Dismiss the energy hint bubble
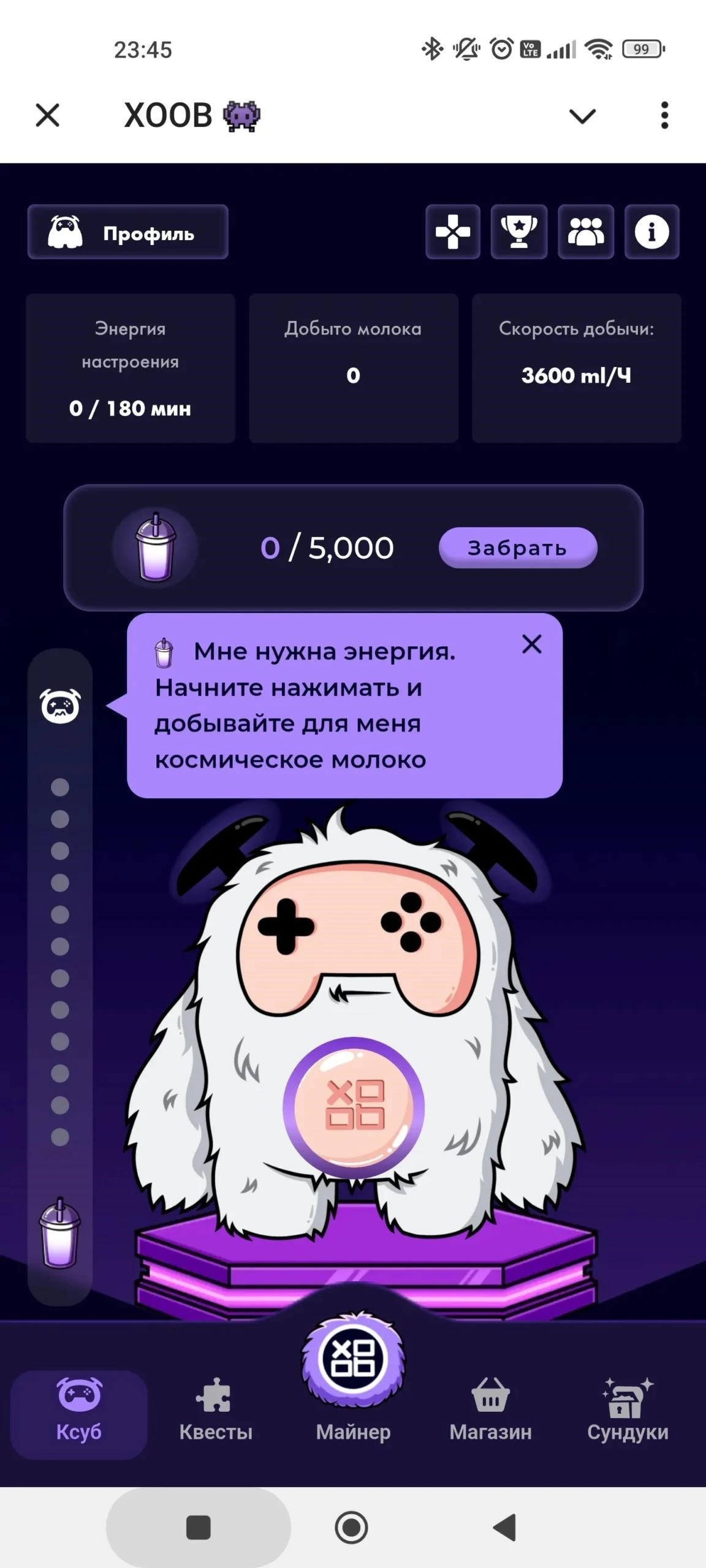 pyautogui.click(x=531, y=644)
